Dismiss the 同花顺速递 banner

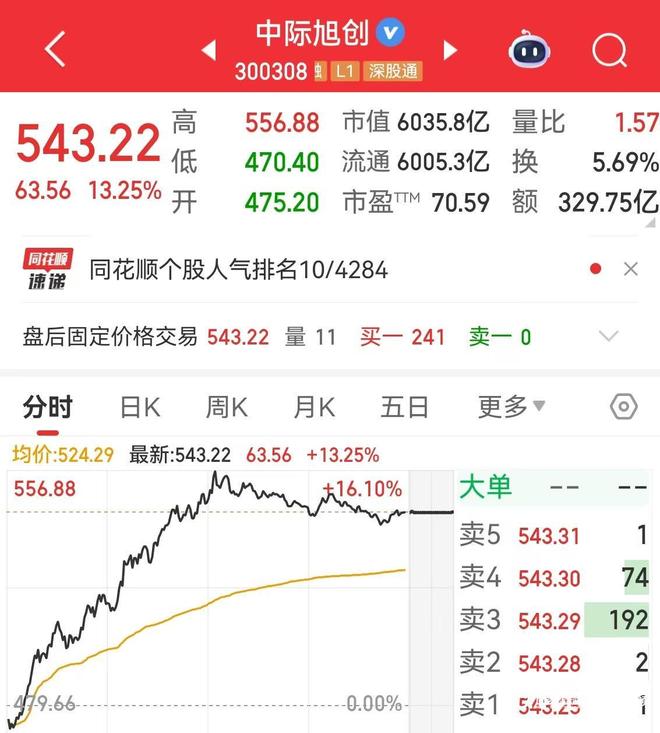(x=630, y=268)
